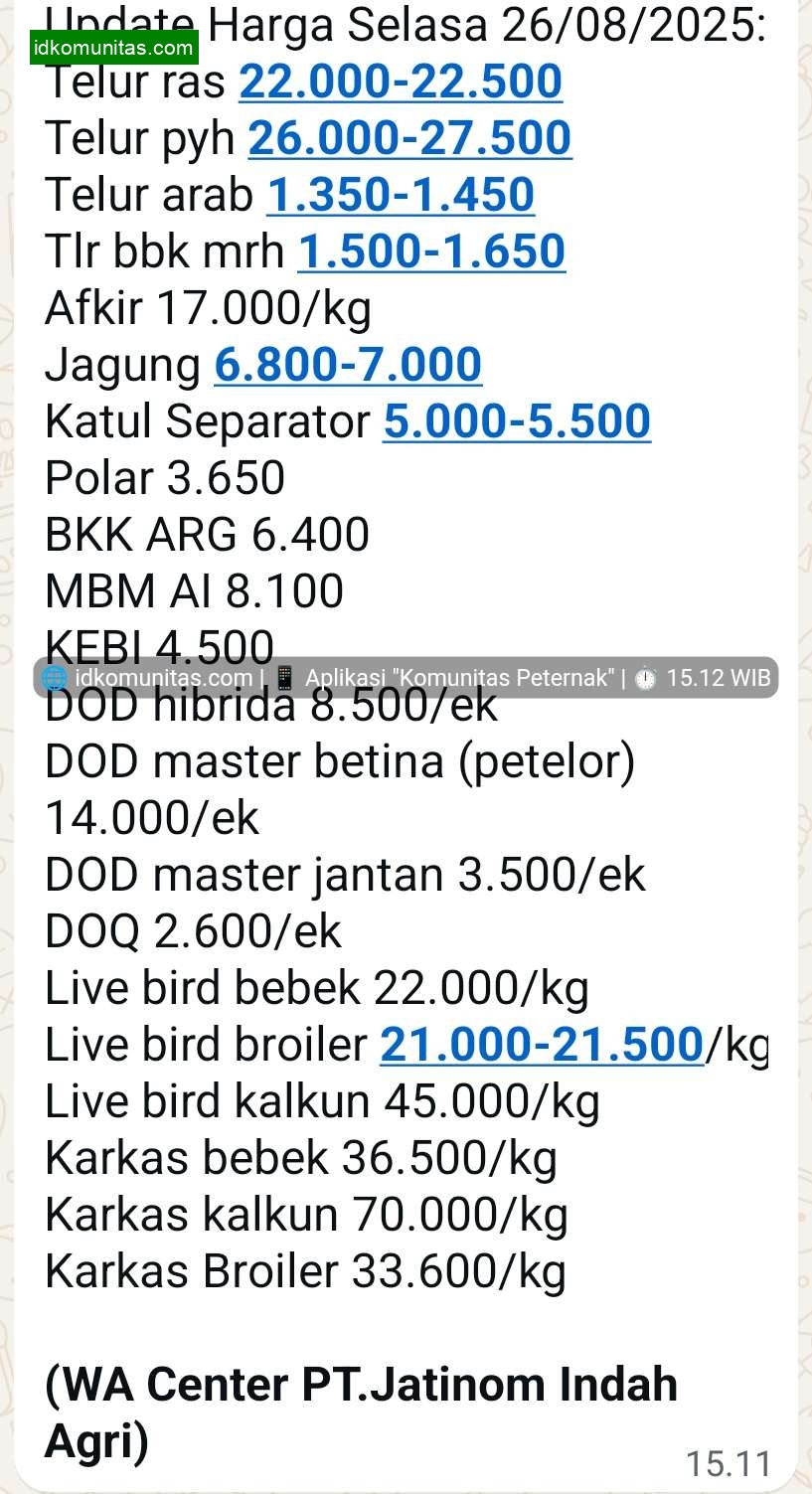The image size is (812, 1494).
Task: Tap the Tlr bbk mrh 1.500-1.650 link
Action: [431, 252]
